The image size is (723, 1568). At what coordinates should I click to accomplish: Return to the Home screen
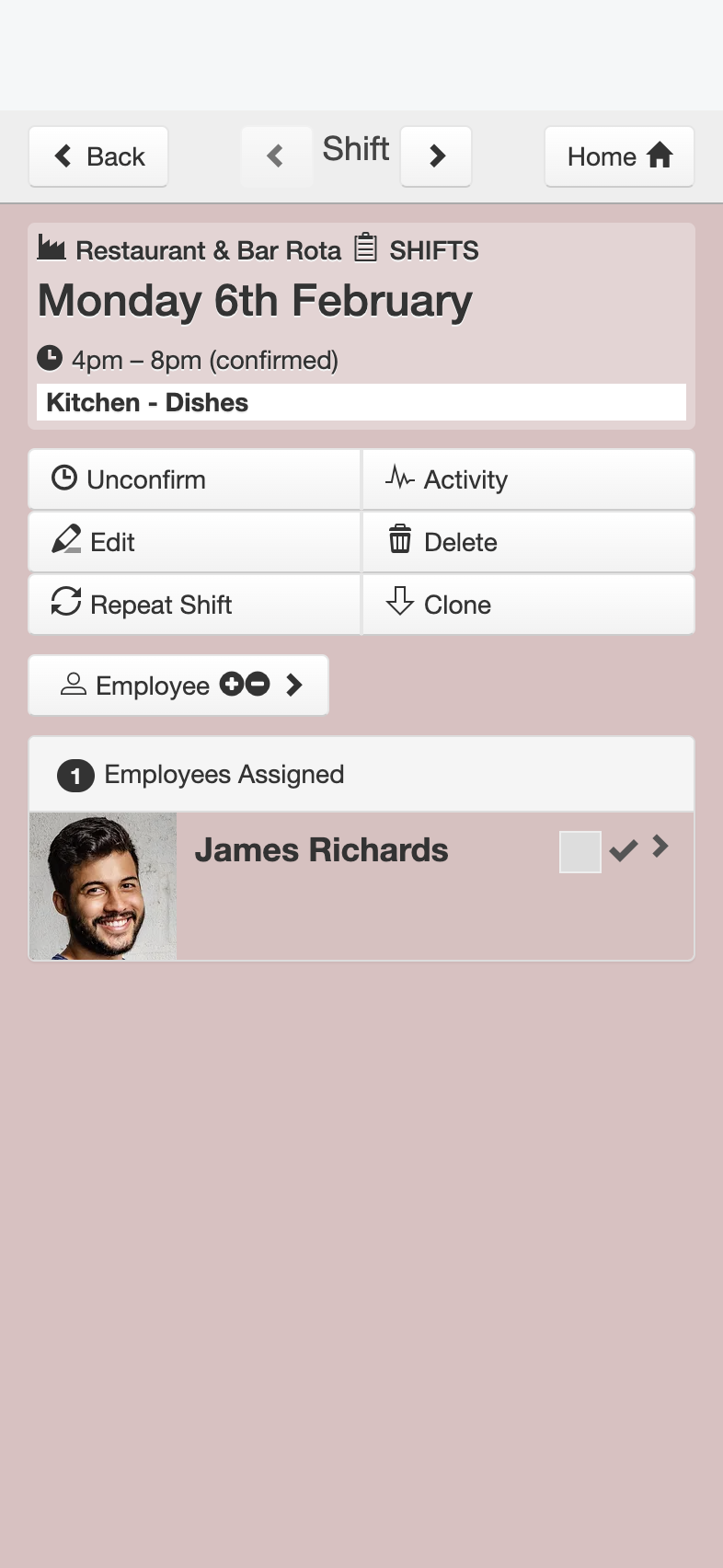coord(619,156)
